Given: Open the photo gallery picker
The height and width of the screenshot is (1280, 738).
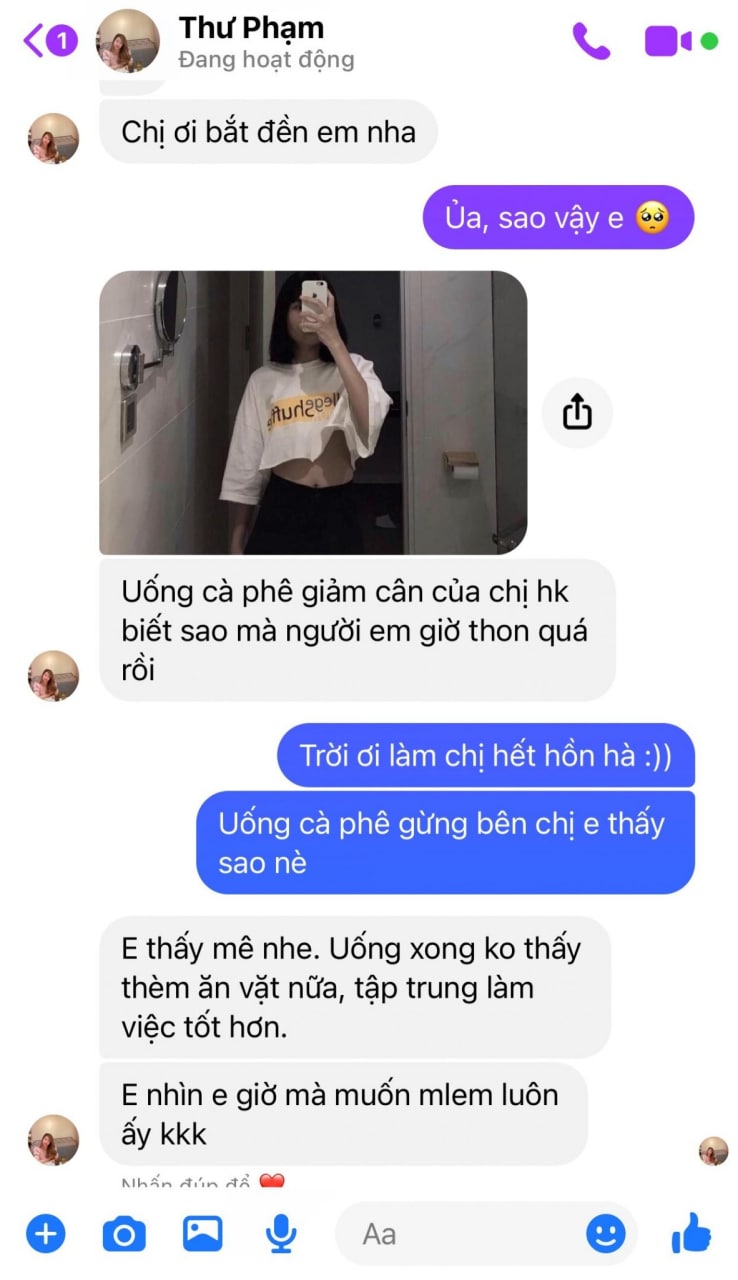Looking at the screenshot, I should tap(202, 1234).
